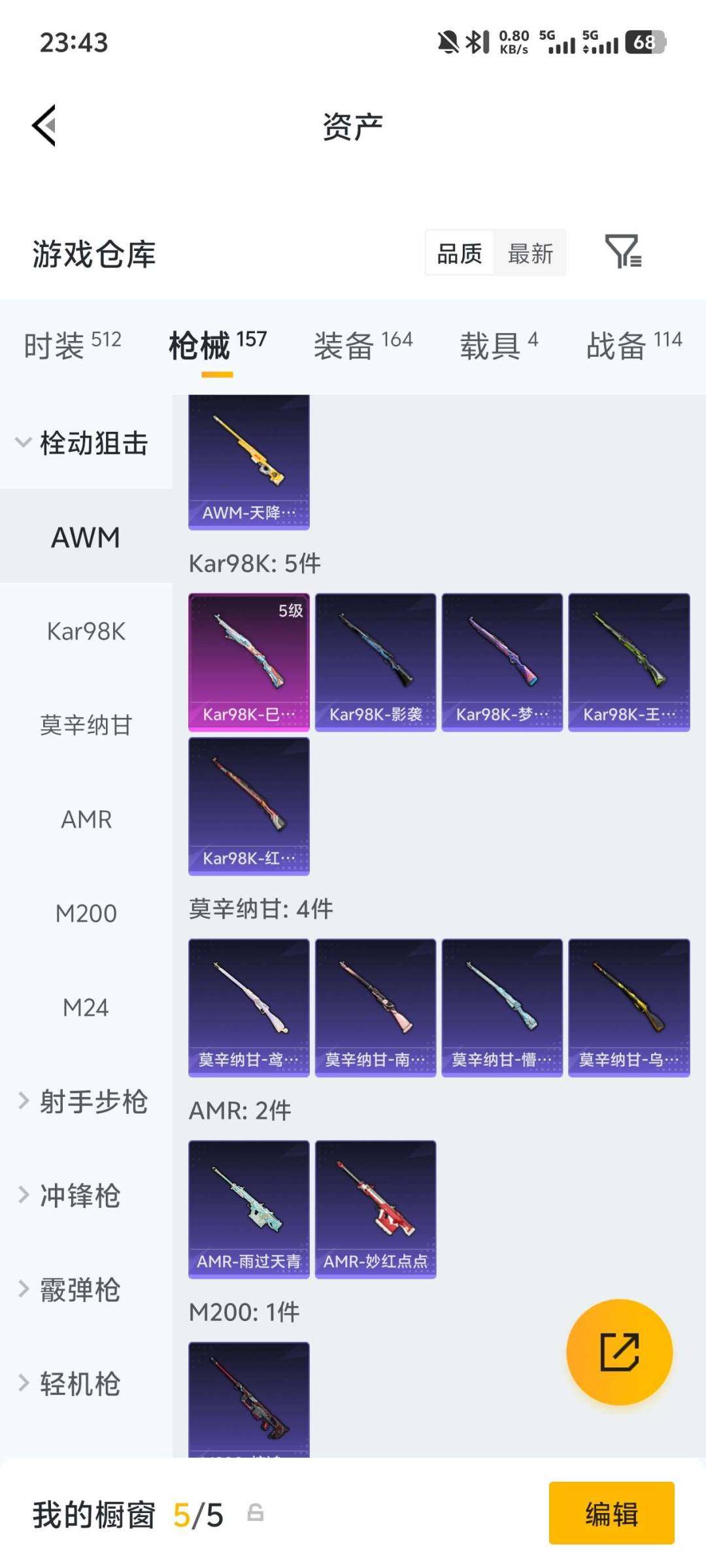Viewport: 706px width, 1568px height.
Task: Tap the lock icon beside 我的橱窗
Action: 256,1517
